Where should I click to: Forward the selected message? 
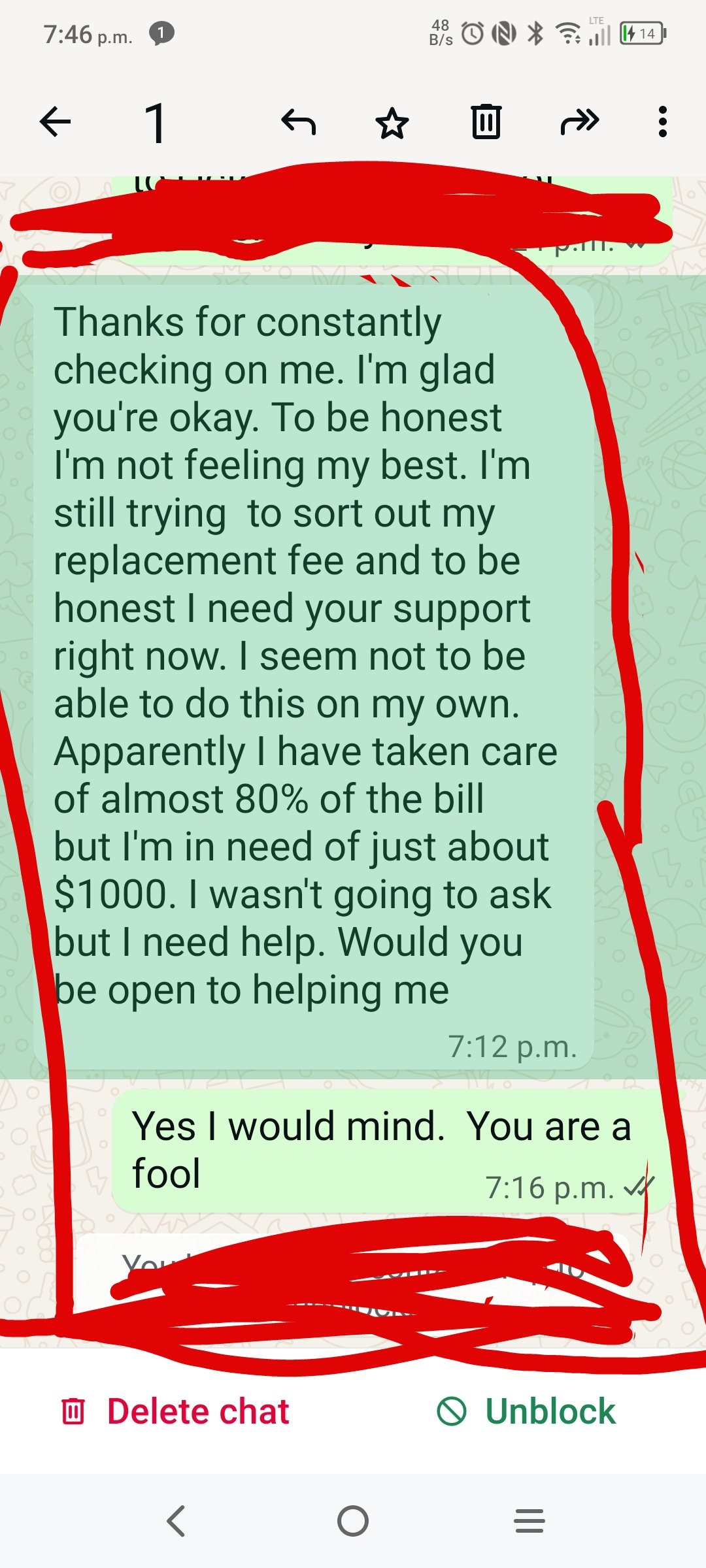pos(579,122)
